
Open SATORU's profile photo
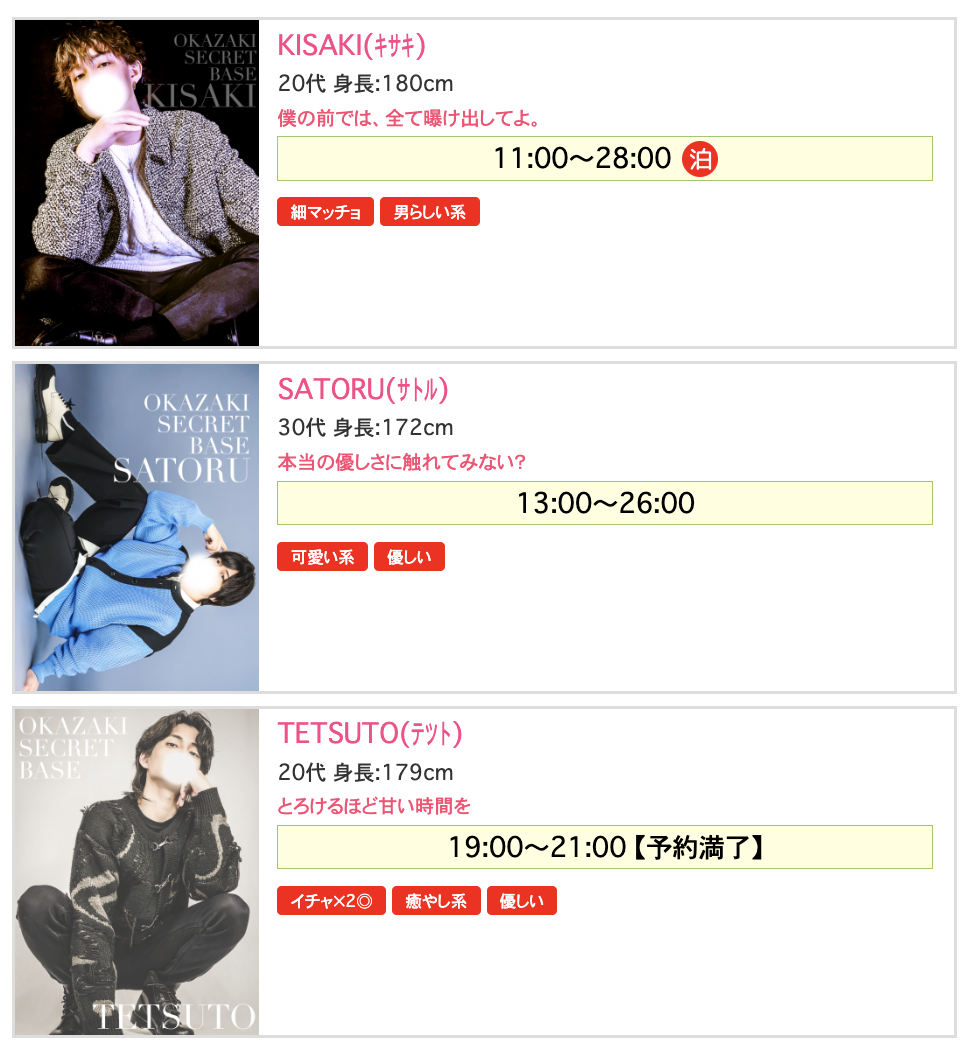pos(137,527)
